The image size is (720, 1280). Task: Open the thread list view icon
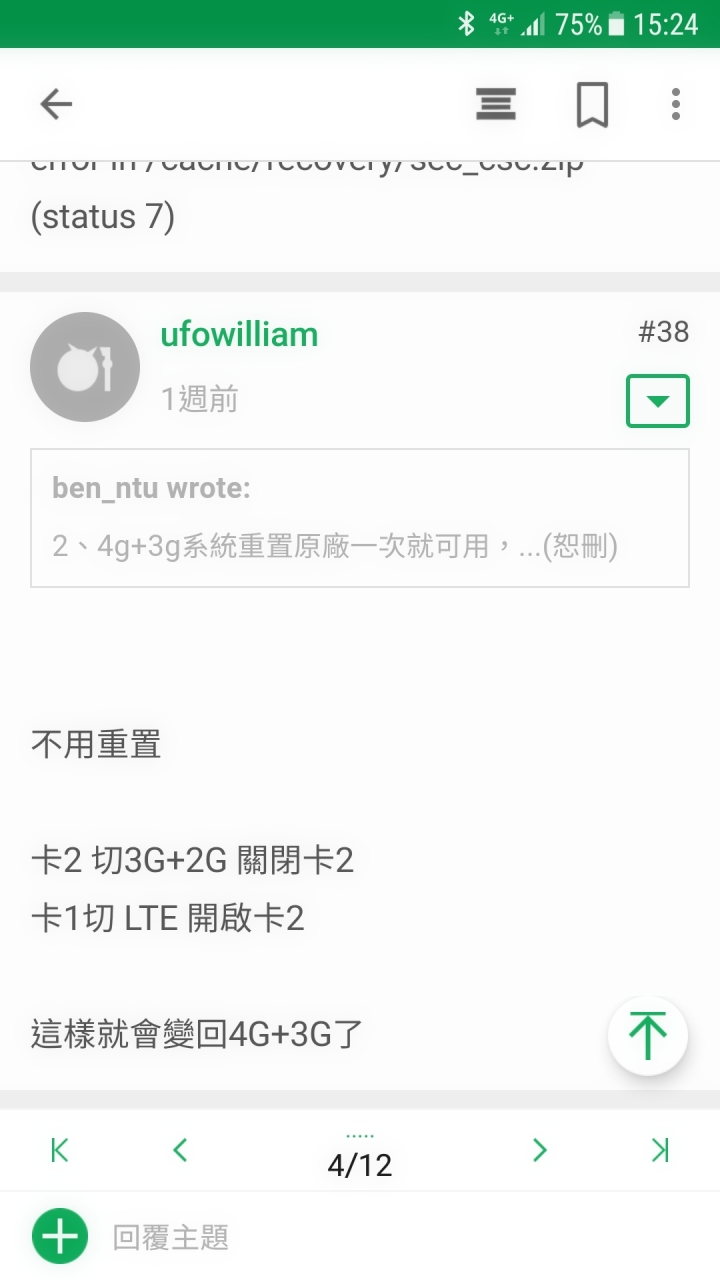[495, 104]
